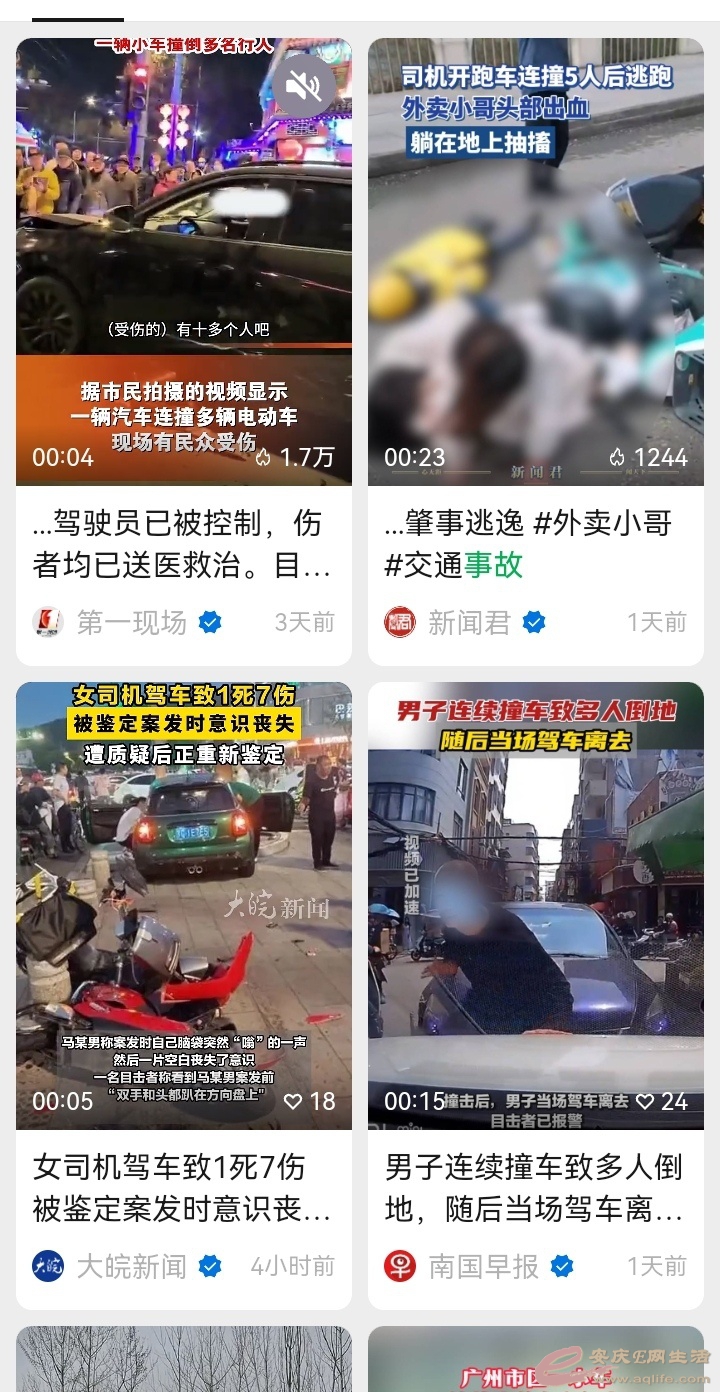Unmute the 第一现场 video
Screen dimensions: 720x1392
click(x=305, y=85)
